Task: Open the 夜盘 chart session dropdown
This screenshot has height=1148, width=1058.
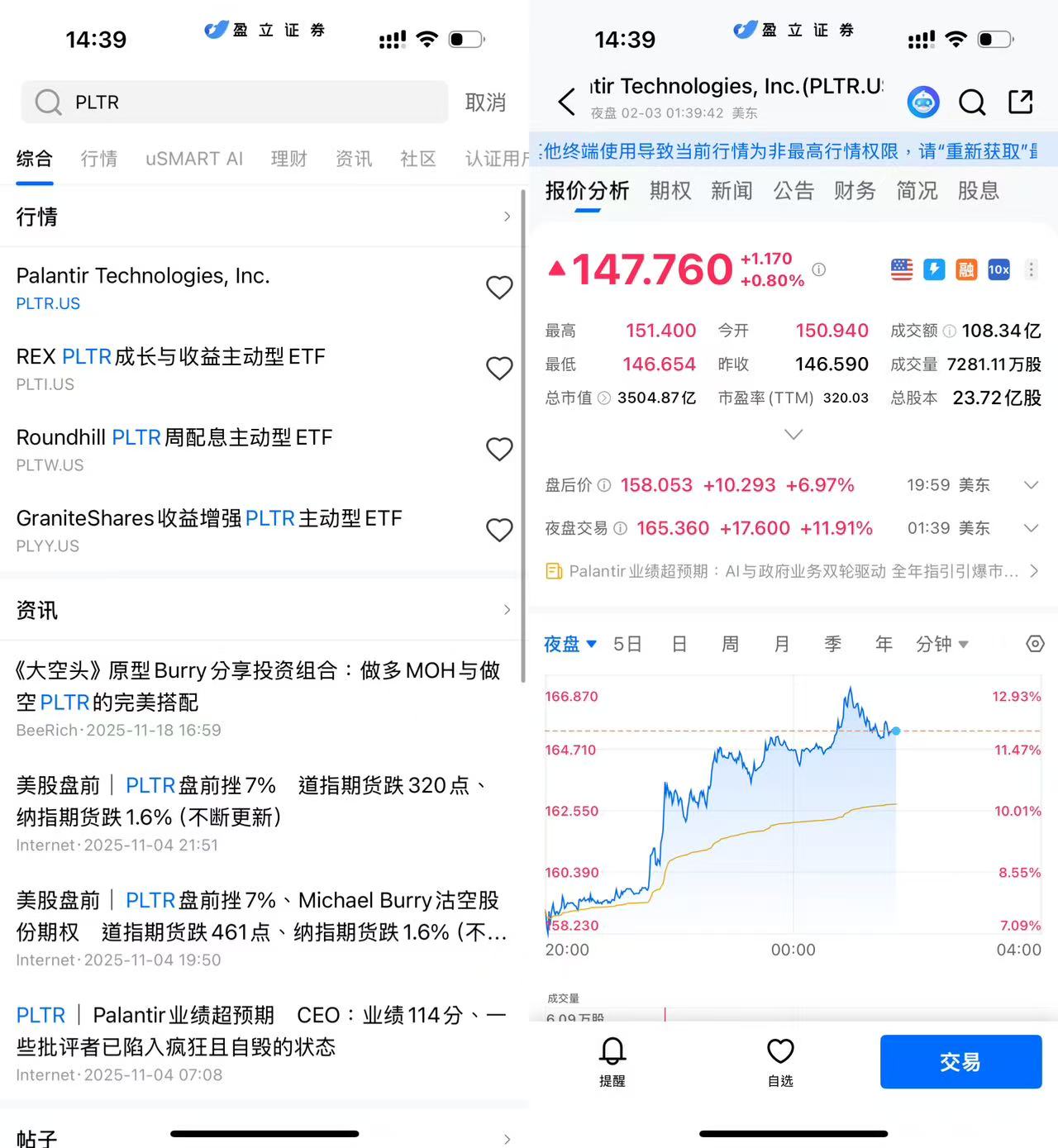Action: pyautogui.click(x=570, y=644)
